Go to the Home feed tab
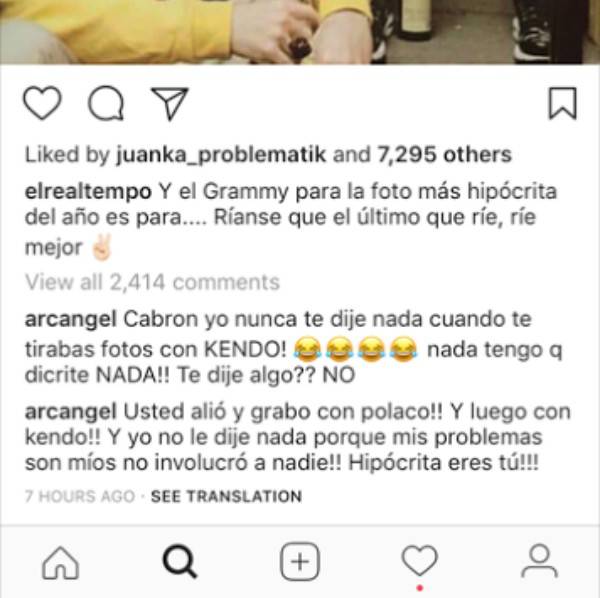 (60, 562)
